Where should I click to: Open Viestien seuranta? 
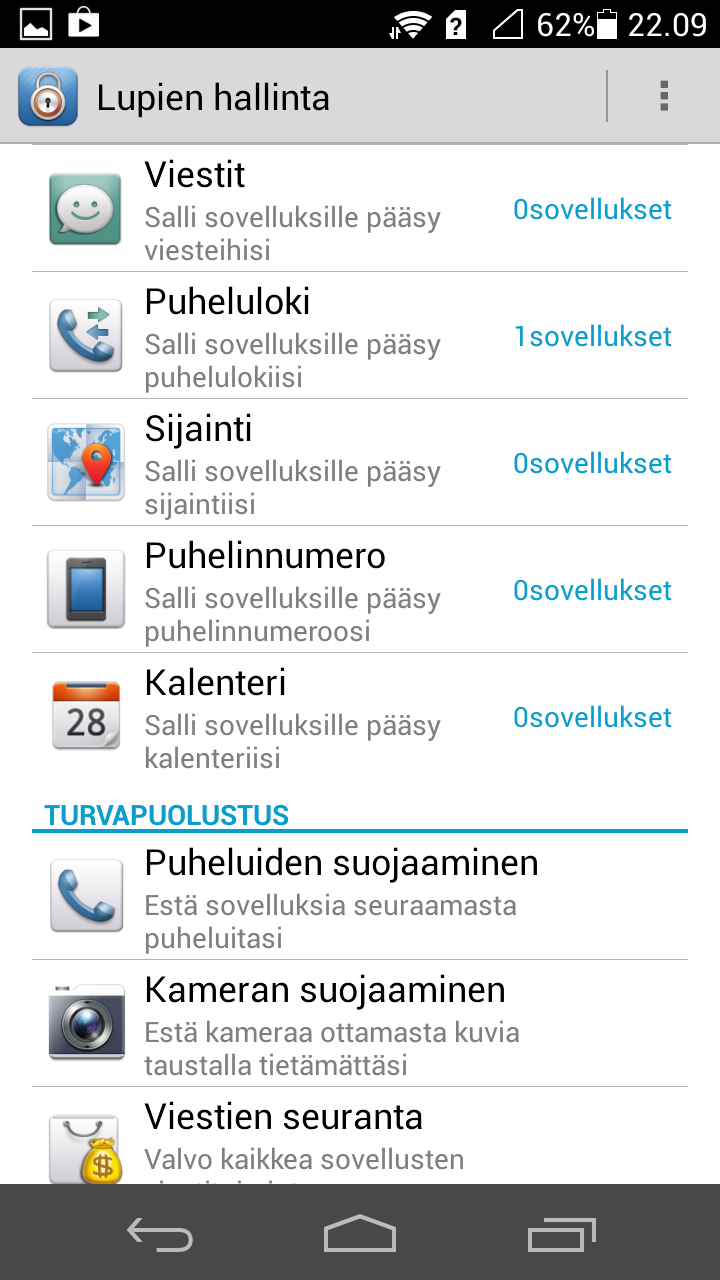tap(360, 1136)
